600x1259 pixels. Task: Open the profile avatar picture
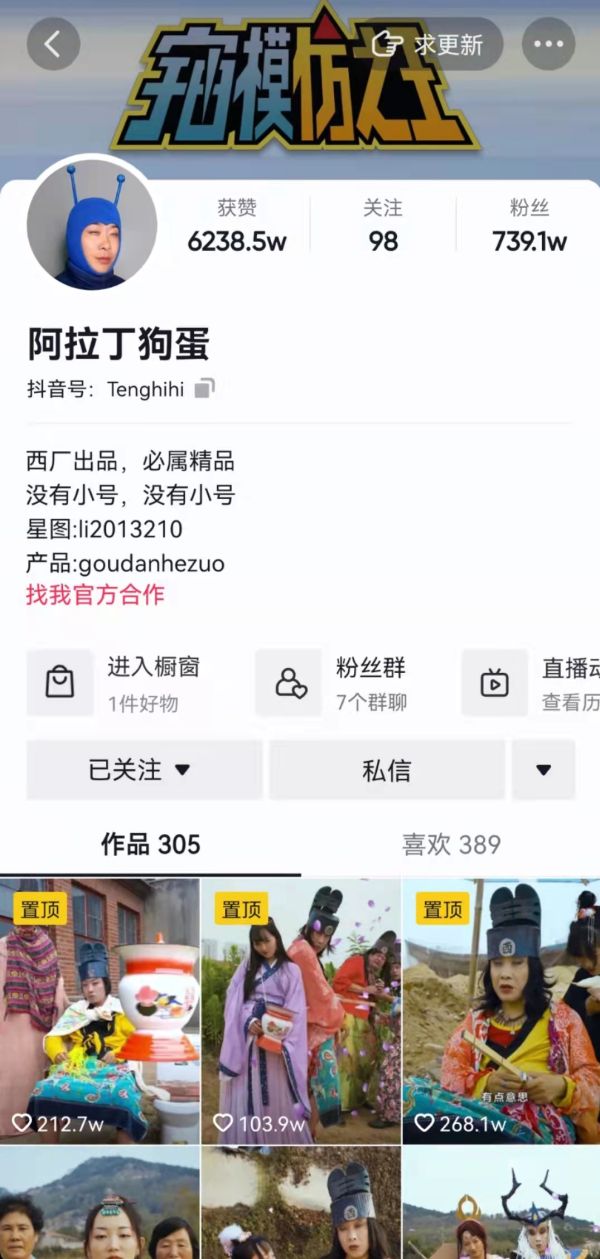click(x=91, y=225)
